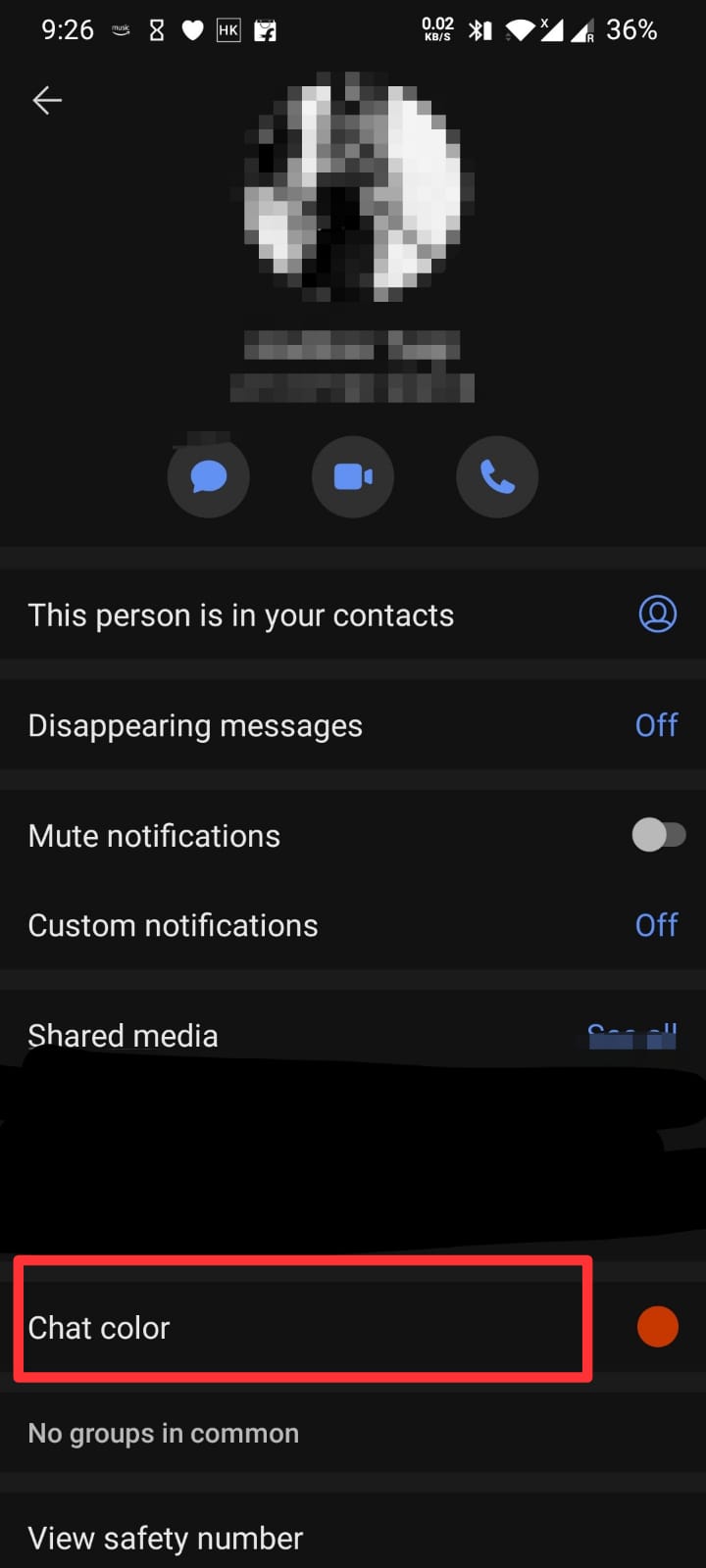Toggle Mute notifications switch
The width and height of the screenshot is (706, 1568).
click(658, 836)
